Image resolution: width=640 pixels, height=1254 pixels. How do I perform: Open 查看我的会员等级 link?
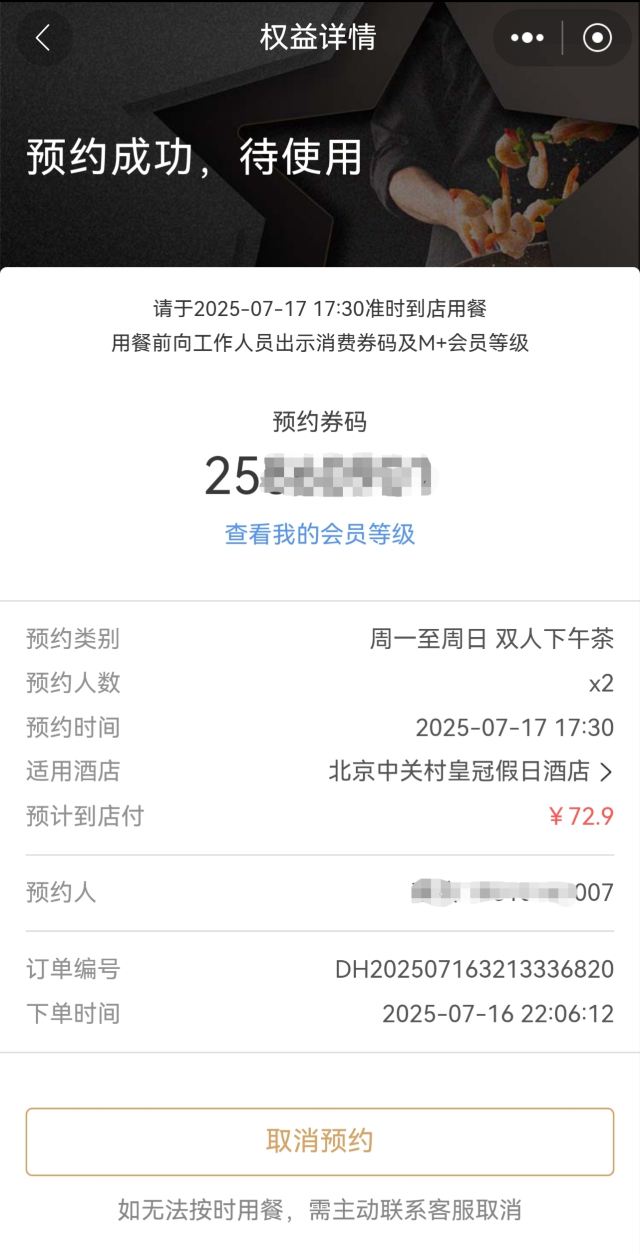(x=320, y=533)
